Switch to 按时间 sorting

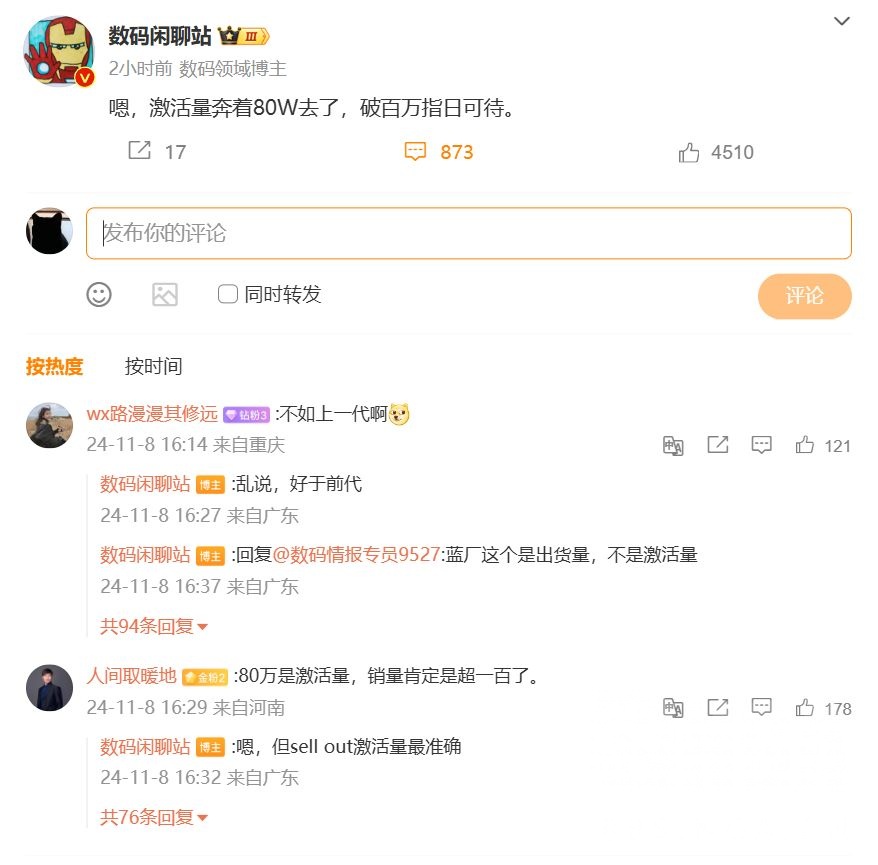(153, 366)
